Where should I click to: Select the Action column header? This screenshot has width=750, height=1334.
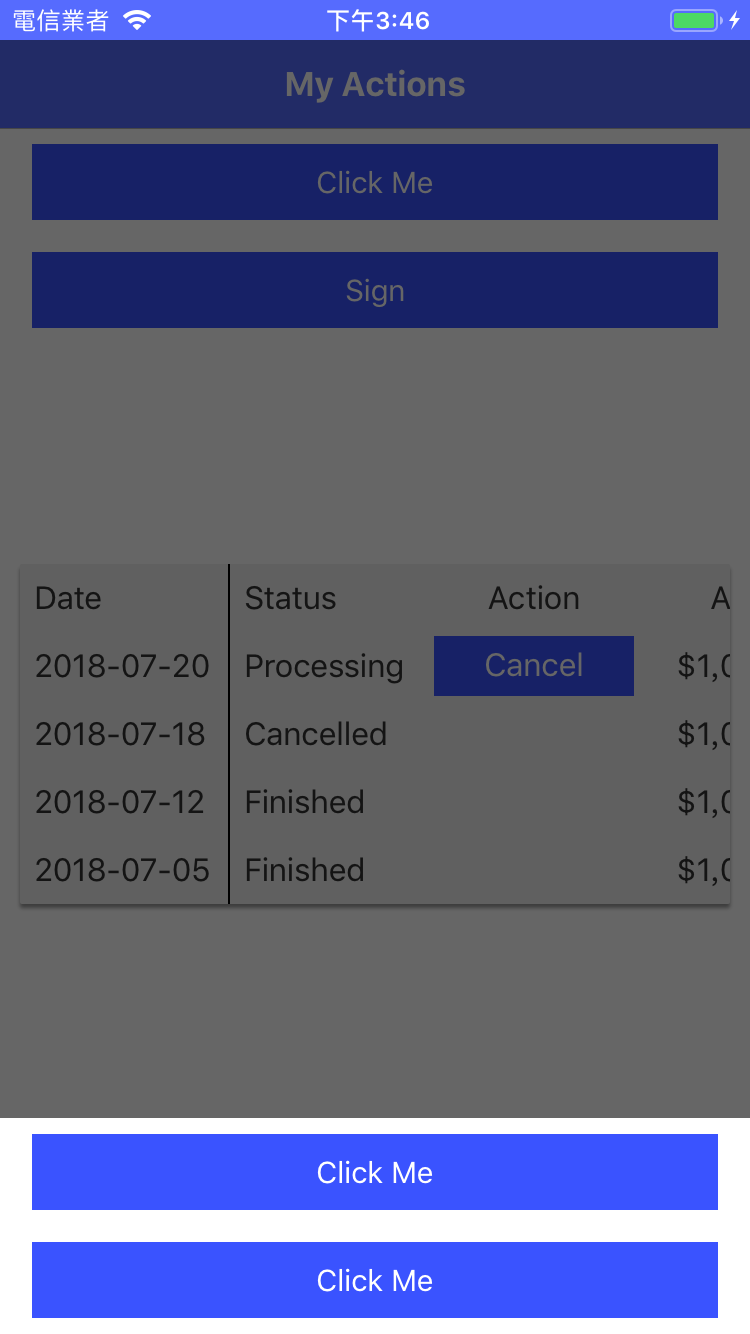tap(534, 598)
